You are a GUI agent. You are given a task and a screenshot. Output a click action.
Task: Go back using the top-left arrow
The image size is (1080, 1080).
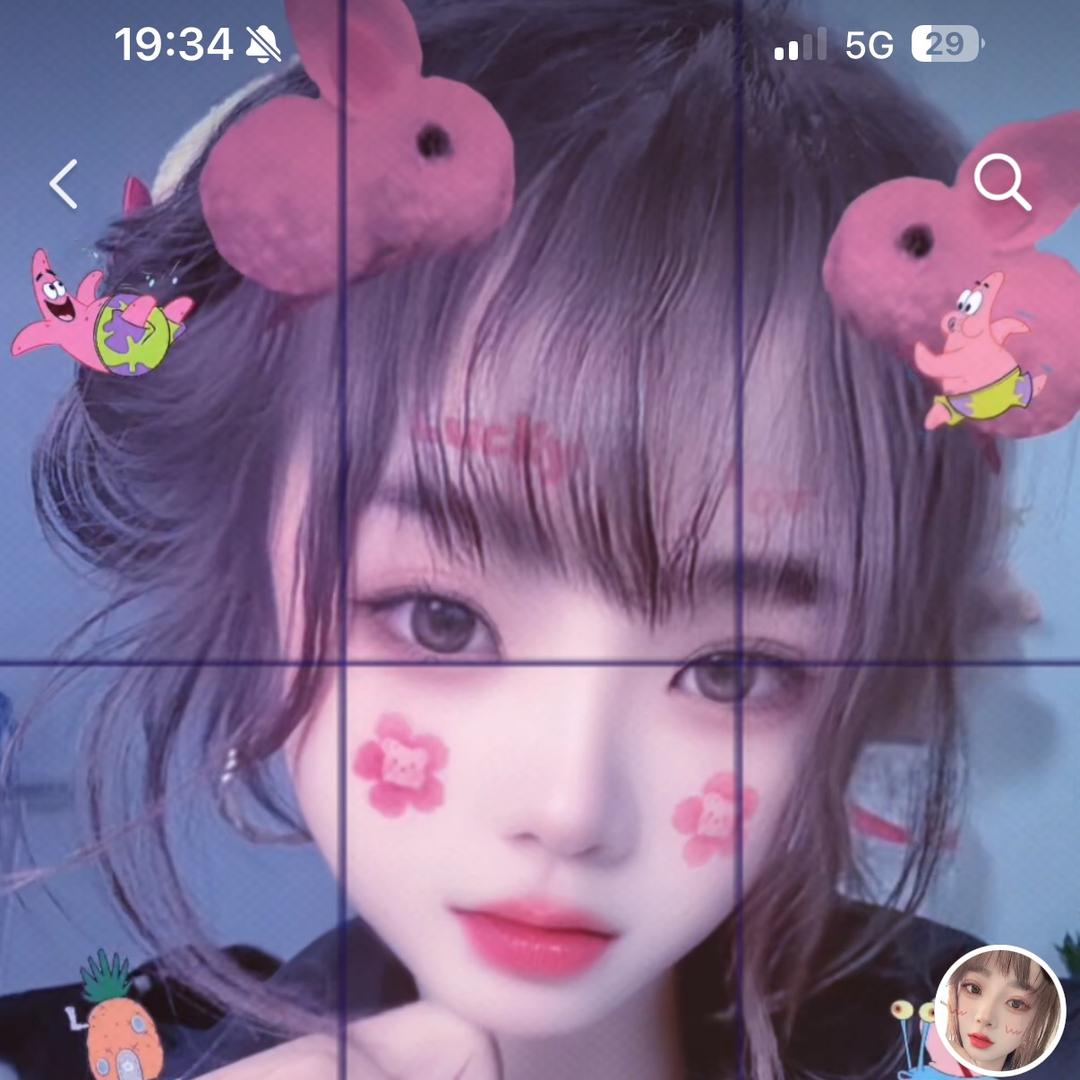click(64, 184)
